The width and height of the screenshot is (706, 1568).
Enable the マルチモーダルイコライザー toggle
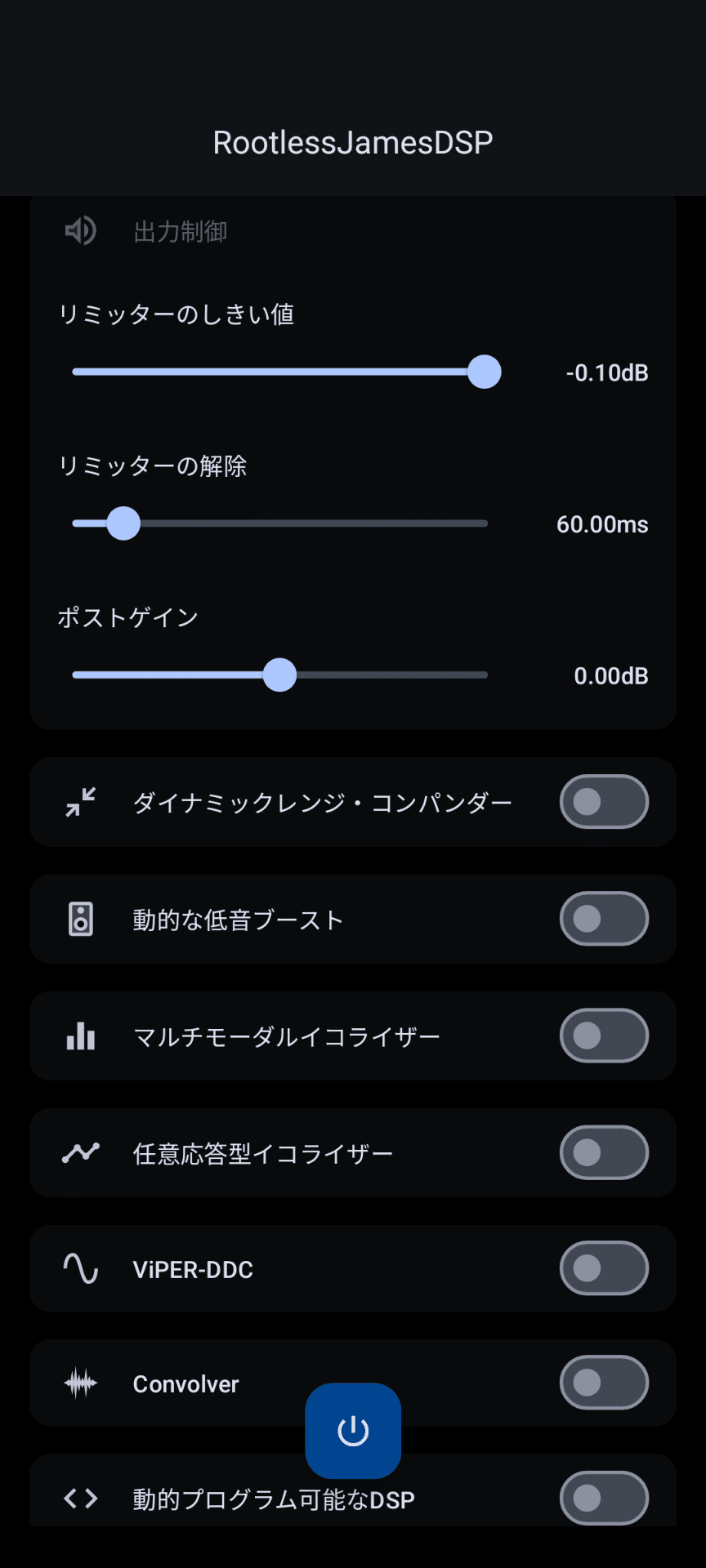tap(604, 1035)
